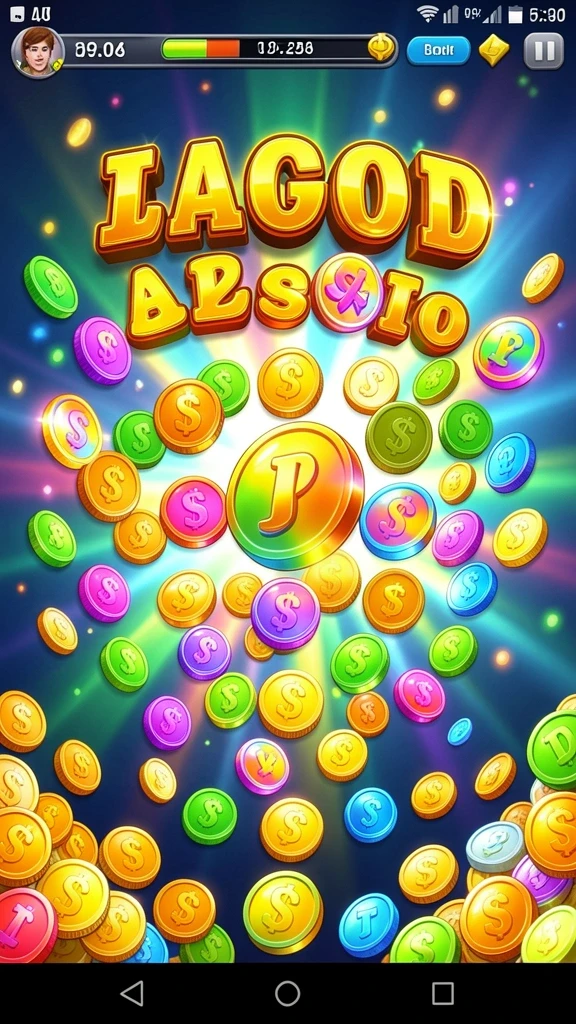Tap the blue button in the top bar
Screen dimensions: 576x1024
pyautogui.click(x=438, y=50)
